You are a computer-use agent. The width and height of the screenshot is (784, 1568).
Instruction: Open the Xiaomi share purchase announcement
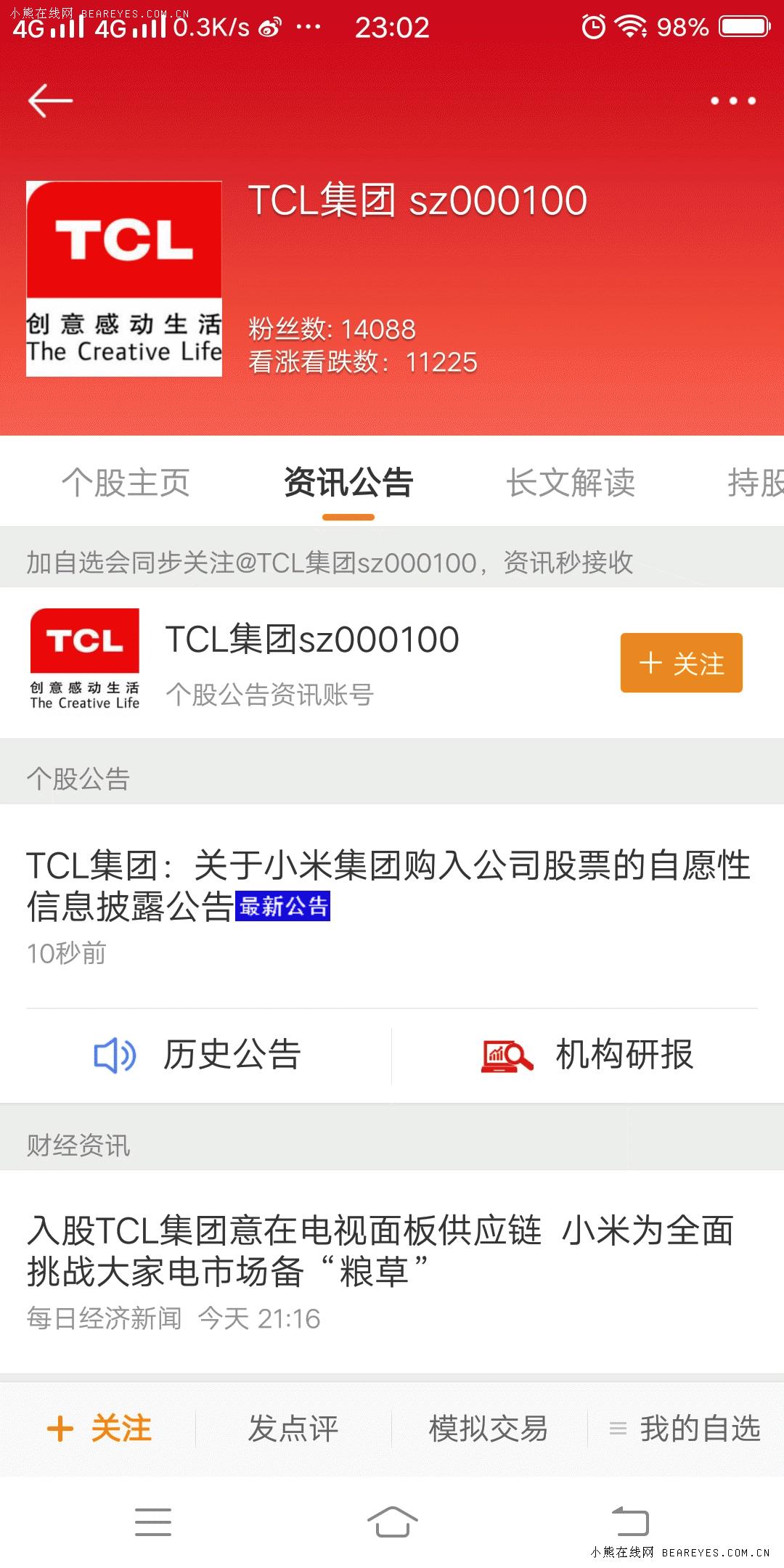[388, 886]
